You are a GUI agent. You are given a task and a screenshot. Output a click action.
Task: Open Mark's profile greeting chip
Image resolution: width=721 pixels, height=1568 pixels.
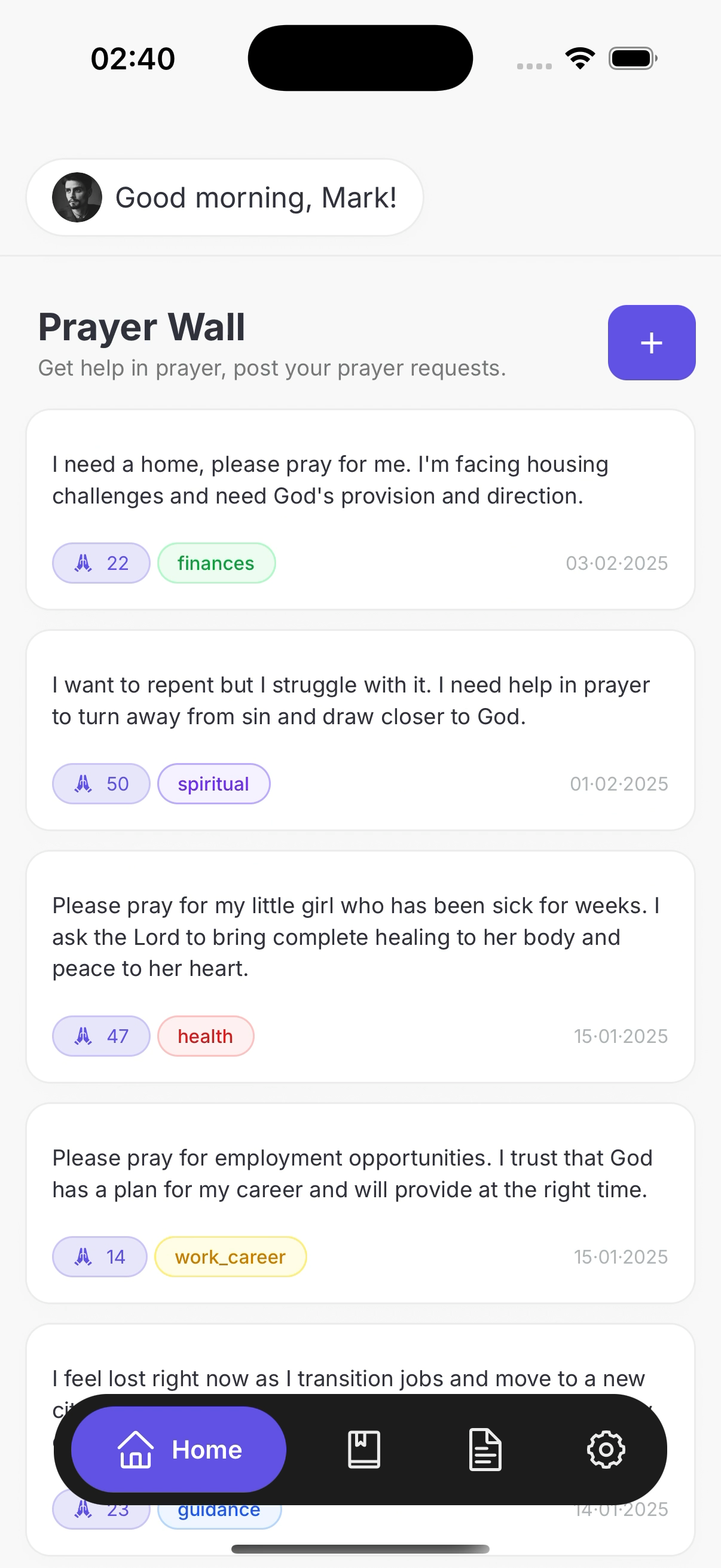pos(225,197)
